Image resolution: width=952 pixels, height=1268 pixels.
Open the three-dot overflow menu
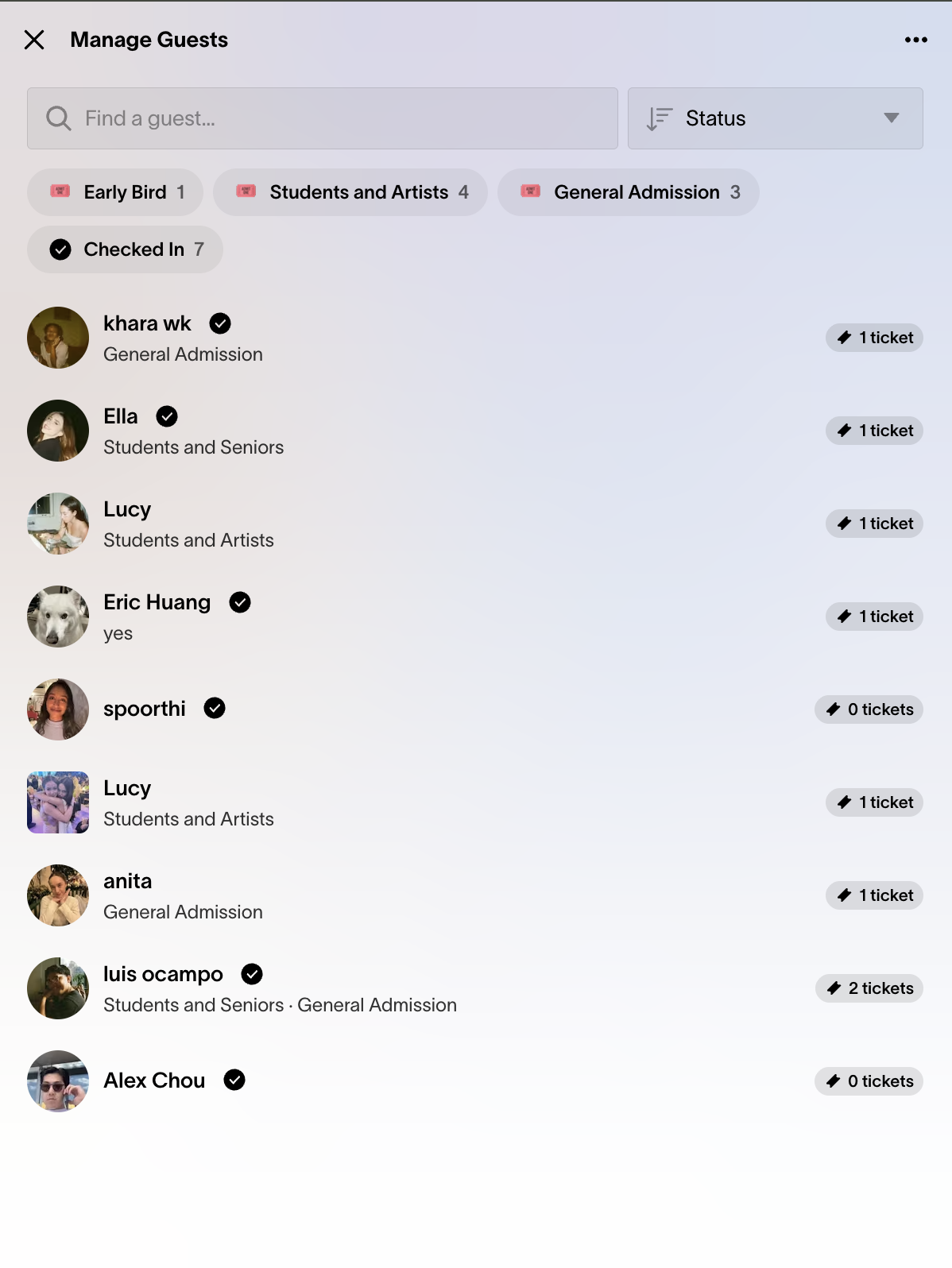[x=915, y=40]
